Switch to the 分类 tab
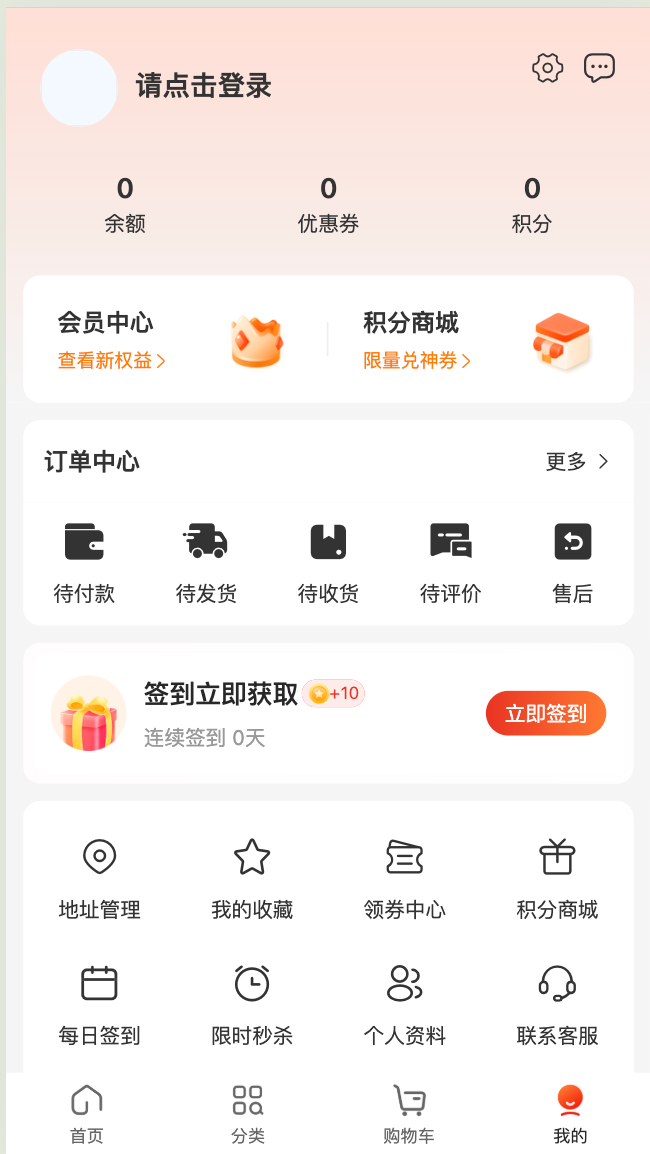This screenshot has height=1154, width=650. click(248, 1114)
